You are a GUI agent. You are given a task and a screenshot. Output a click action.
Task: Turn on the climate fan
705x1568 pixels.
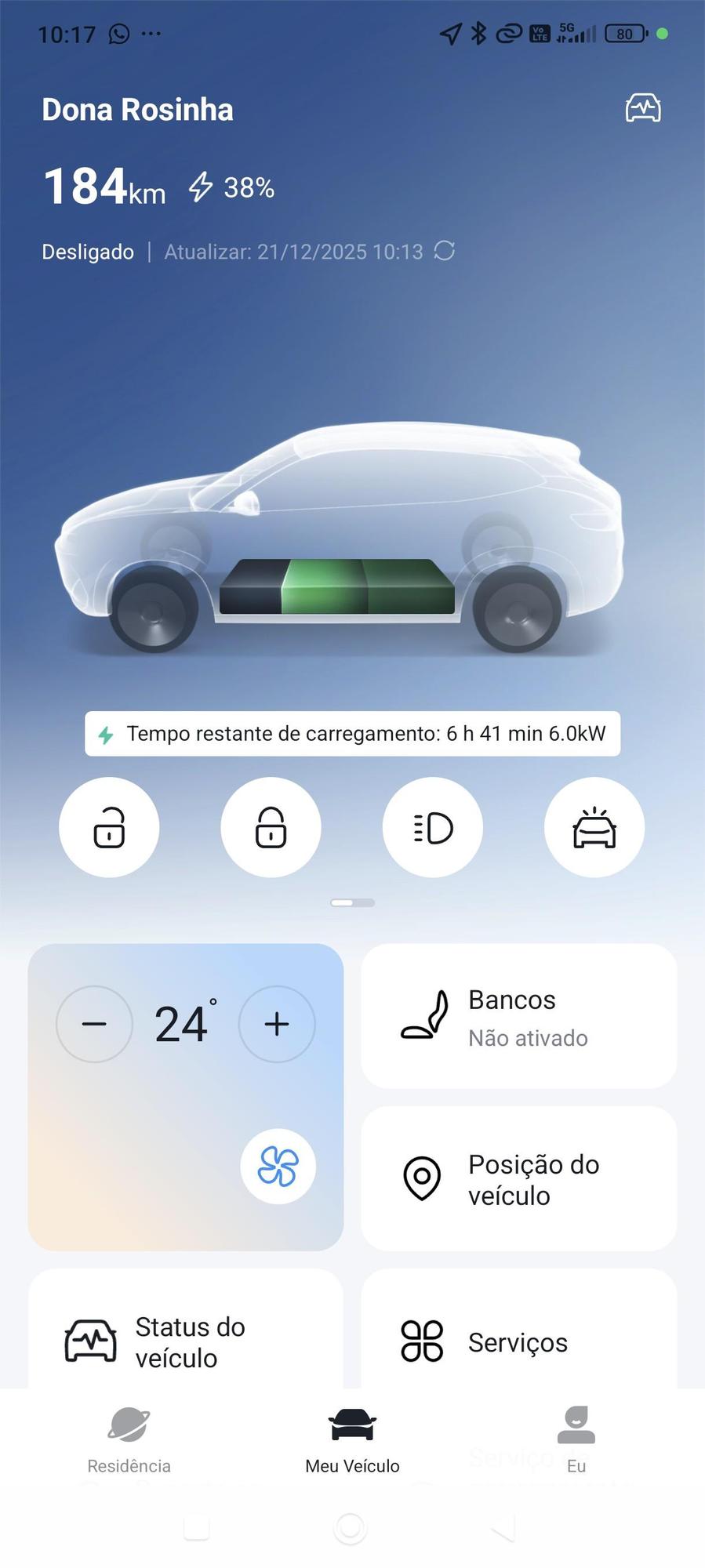[x=278, y=1166]
